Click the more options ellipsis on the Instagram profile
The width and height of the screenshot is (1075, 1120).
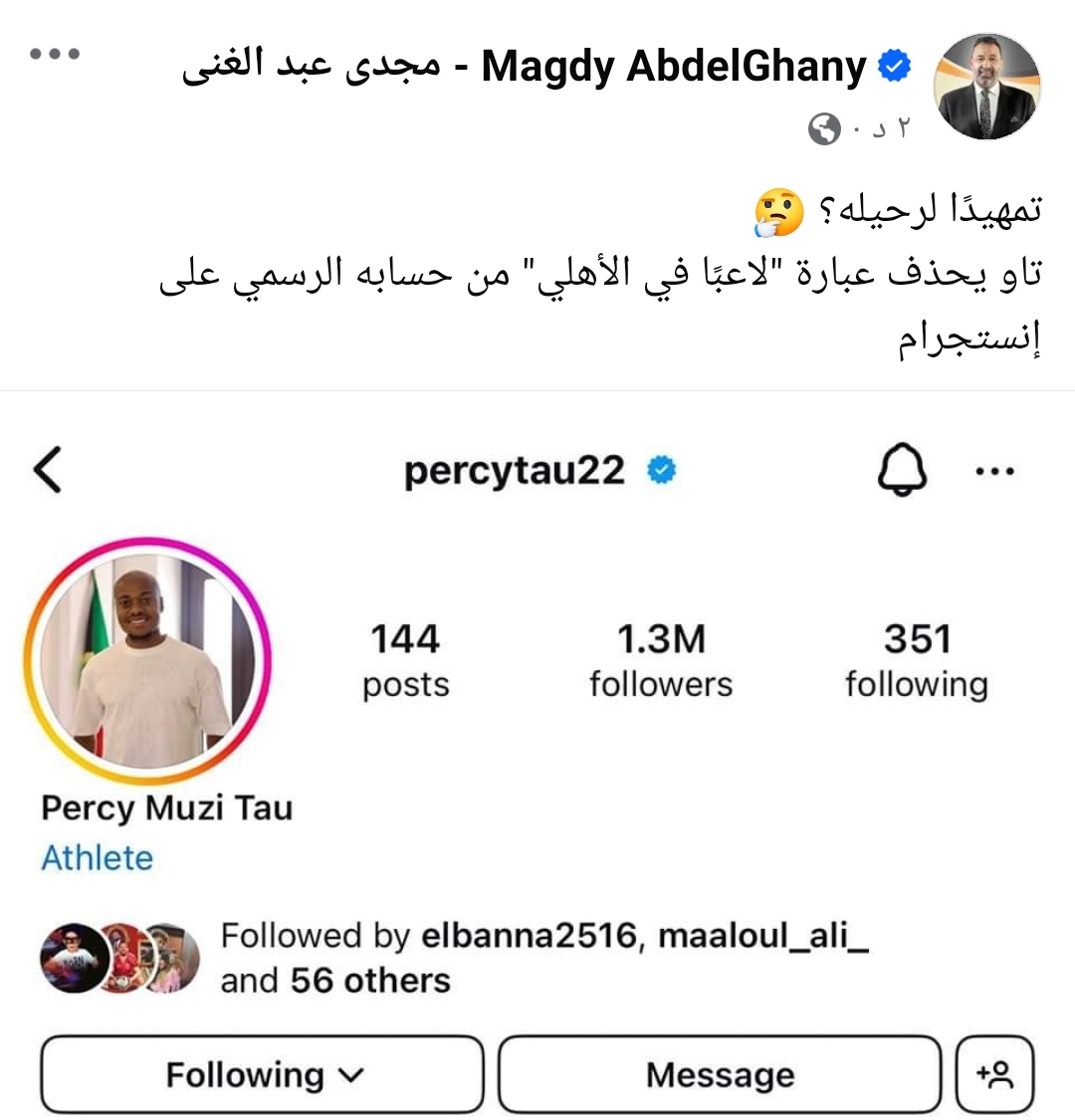click(995, 470)
